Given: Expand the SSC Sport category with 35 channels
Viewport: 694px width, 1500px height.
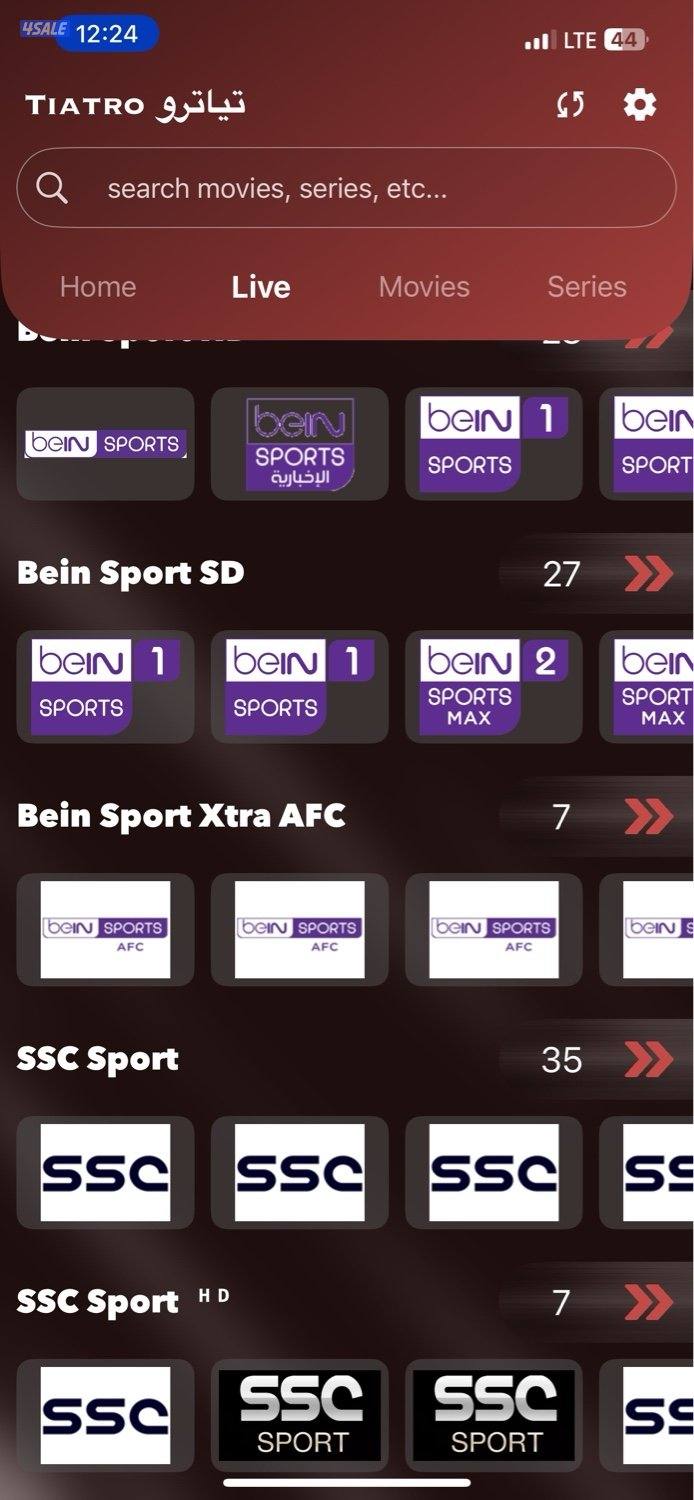Looking at the screenshot, I should [x=648, y=1059].
